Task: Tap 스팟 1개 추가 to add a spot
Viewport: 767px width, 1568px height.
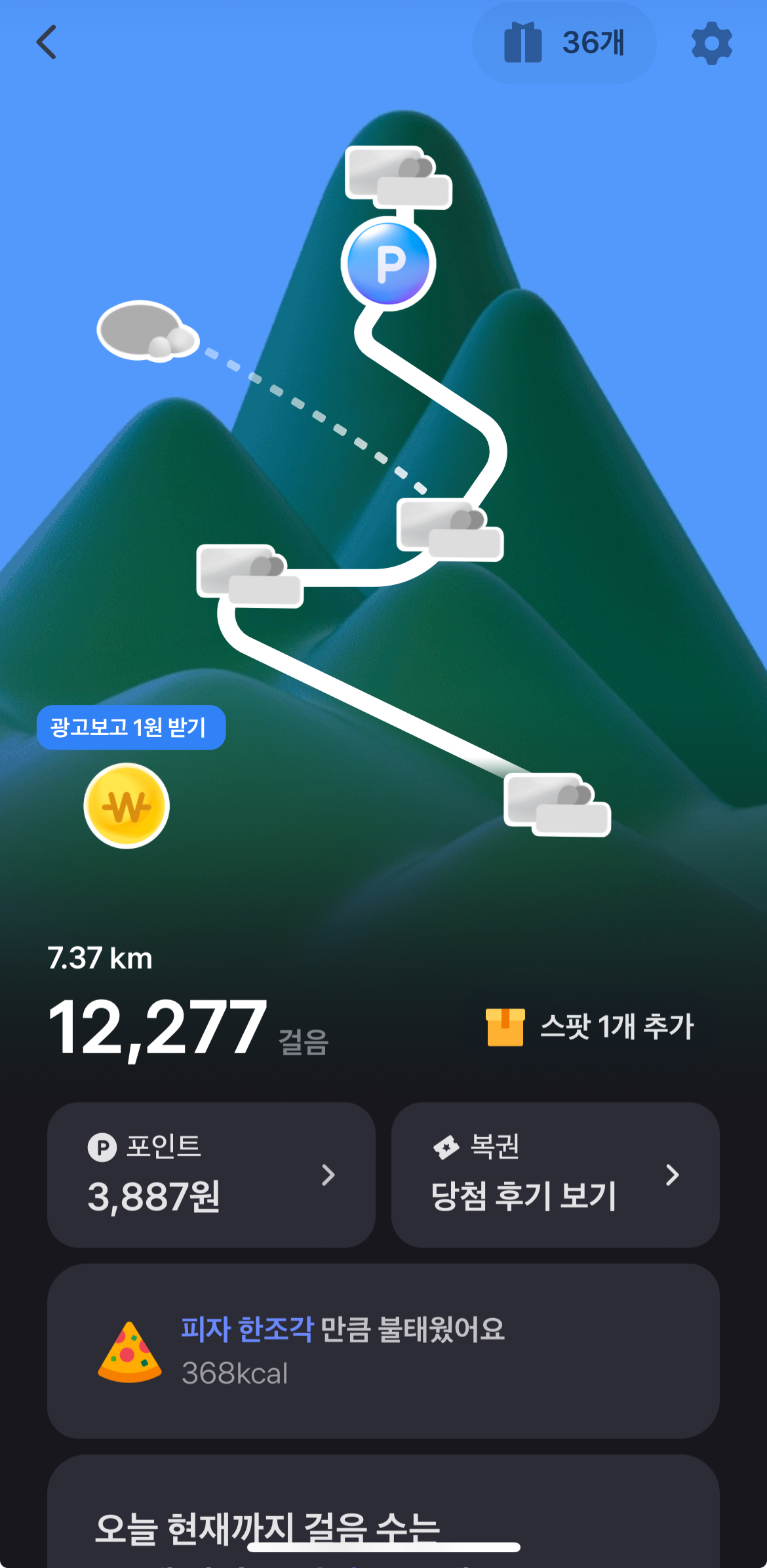Action: (590, 1026)
